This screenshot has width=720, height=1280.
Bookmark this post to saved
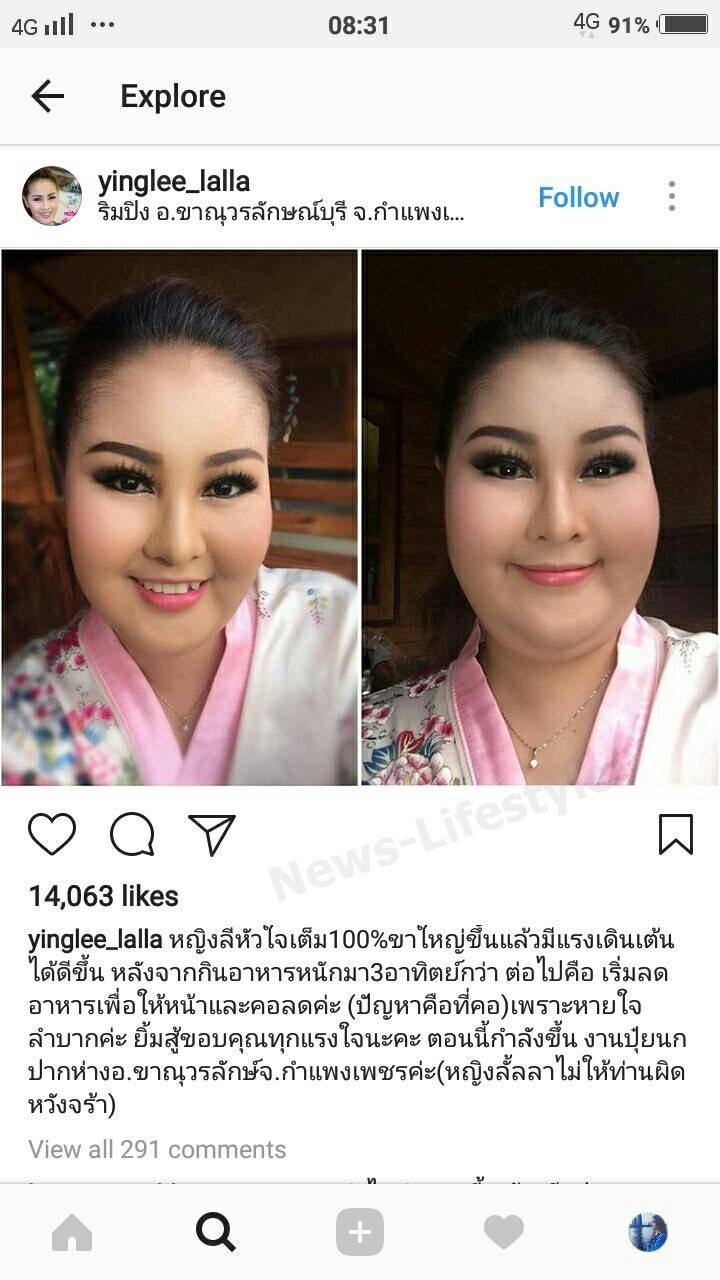tap(676, 834)
